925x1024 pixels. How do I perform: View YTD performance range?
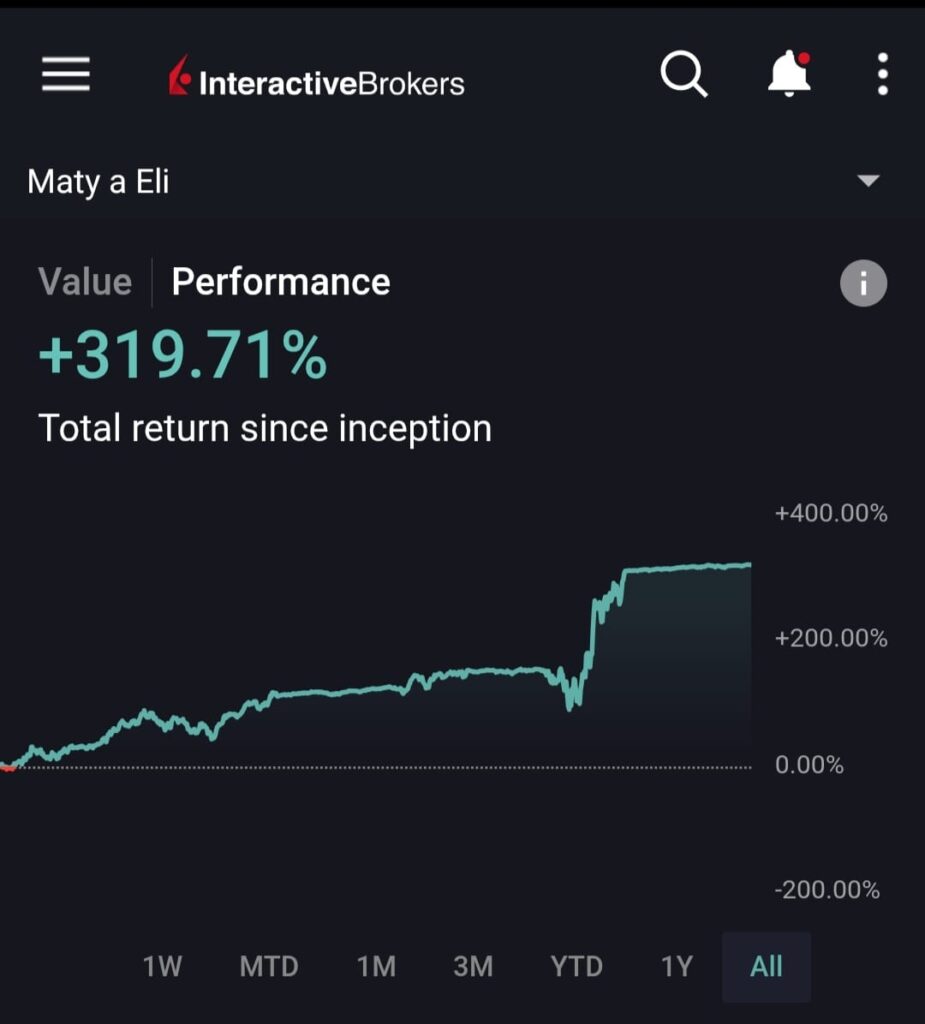pyautogui.click(x=576, y=967)
